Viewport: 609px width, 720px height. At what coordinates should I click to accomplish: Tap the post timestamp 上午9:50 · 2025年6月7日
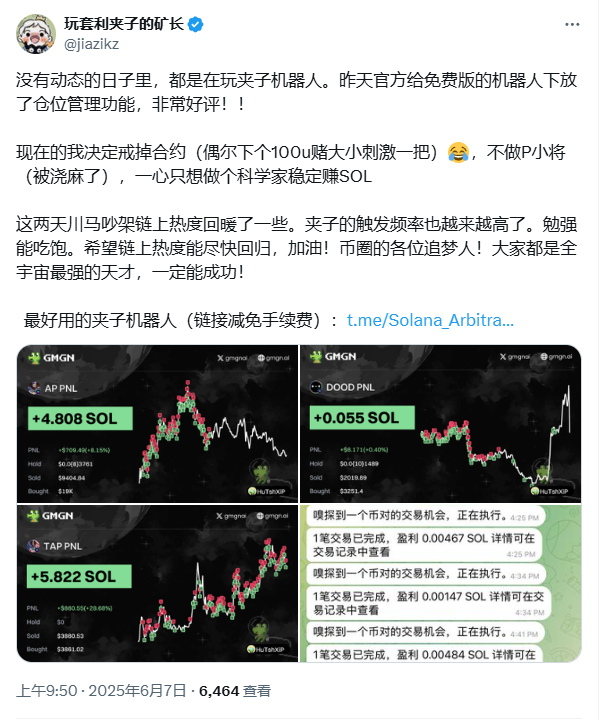pyautogui.click(x=100, y=690)
